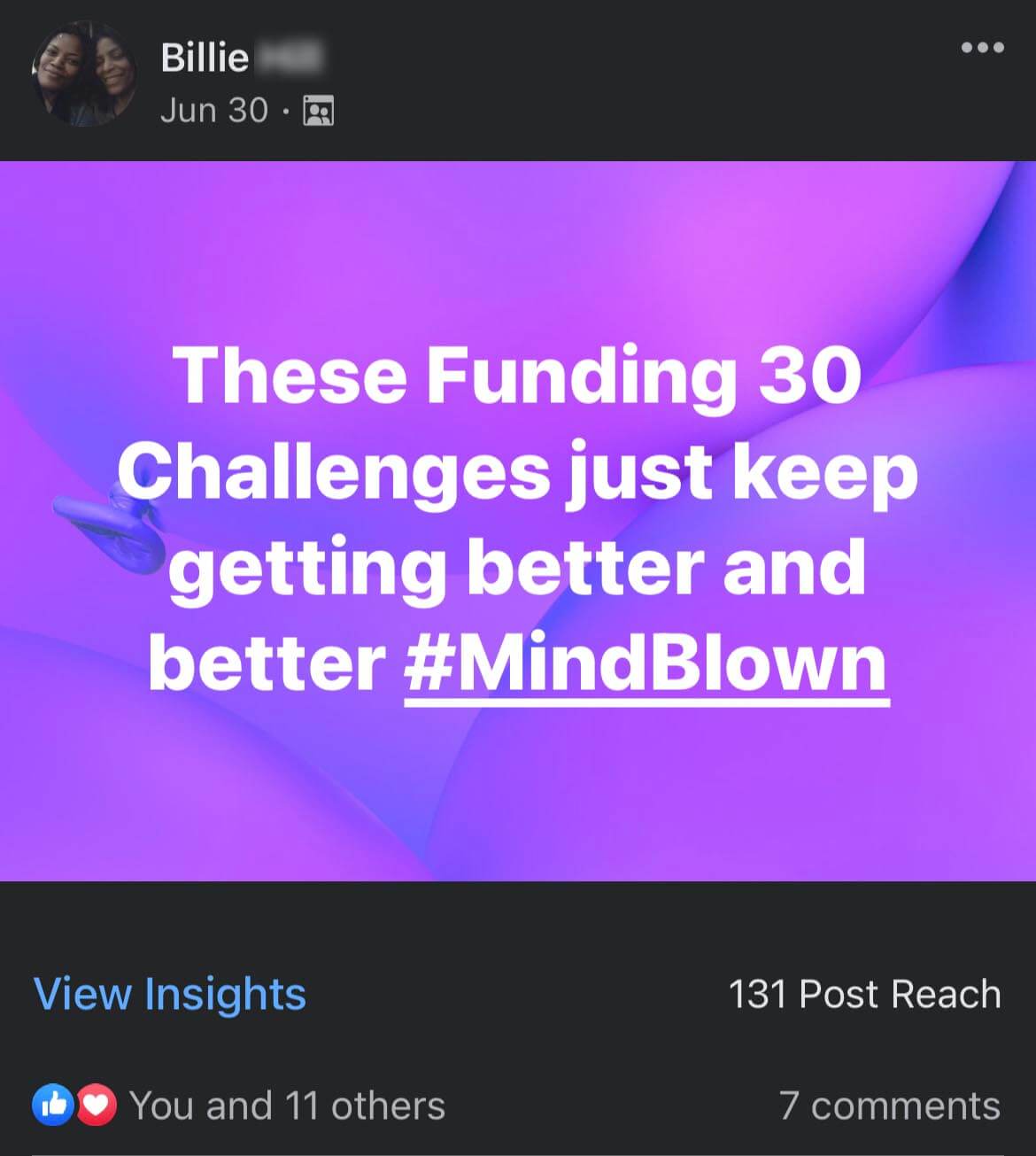The height and width of the screenshot is (1156, 1036).
Task: Open Billie's profile by name
Action: tap(205, 58)
